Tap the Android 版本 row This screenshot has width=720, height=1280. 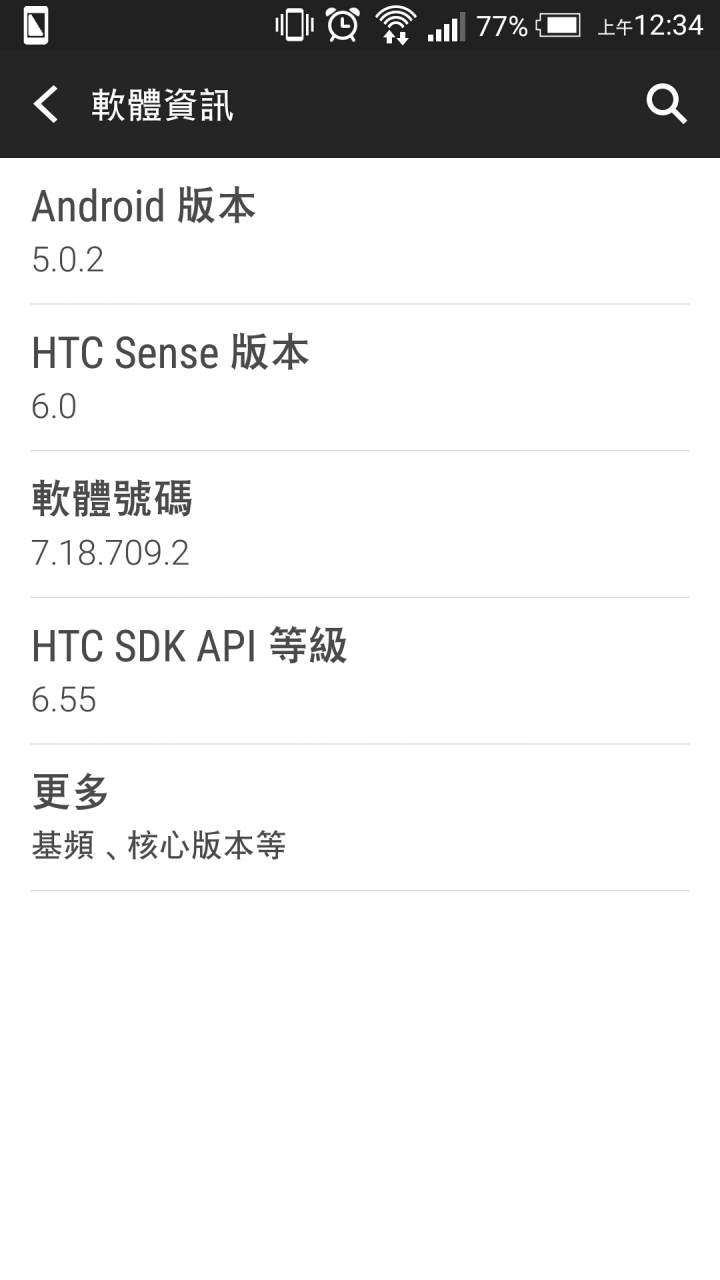tap(360, 231)
